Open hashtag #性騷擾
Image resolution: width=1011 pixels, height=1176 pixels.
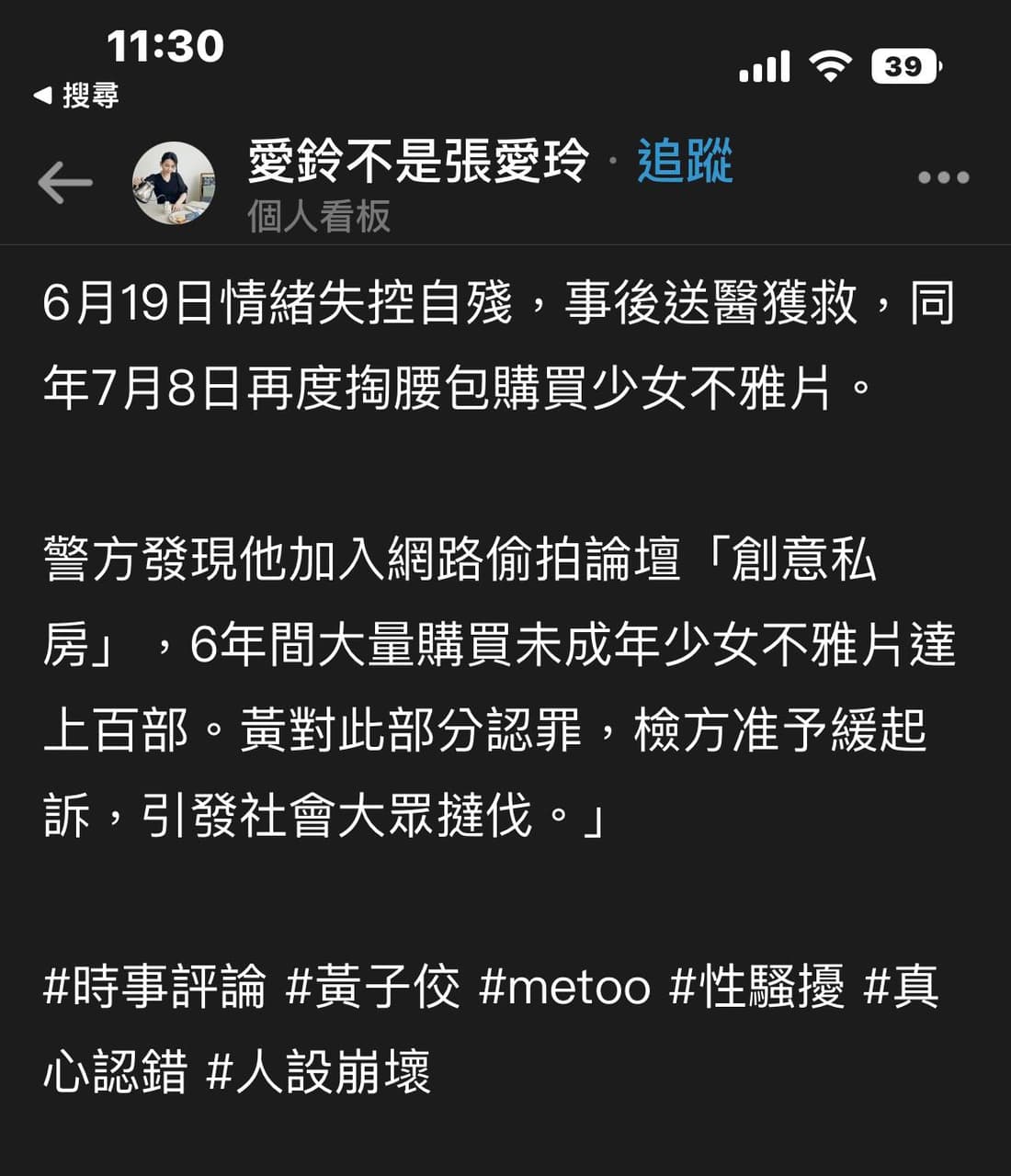[757, 988]
